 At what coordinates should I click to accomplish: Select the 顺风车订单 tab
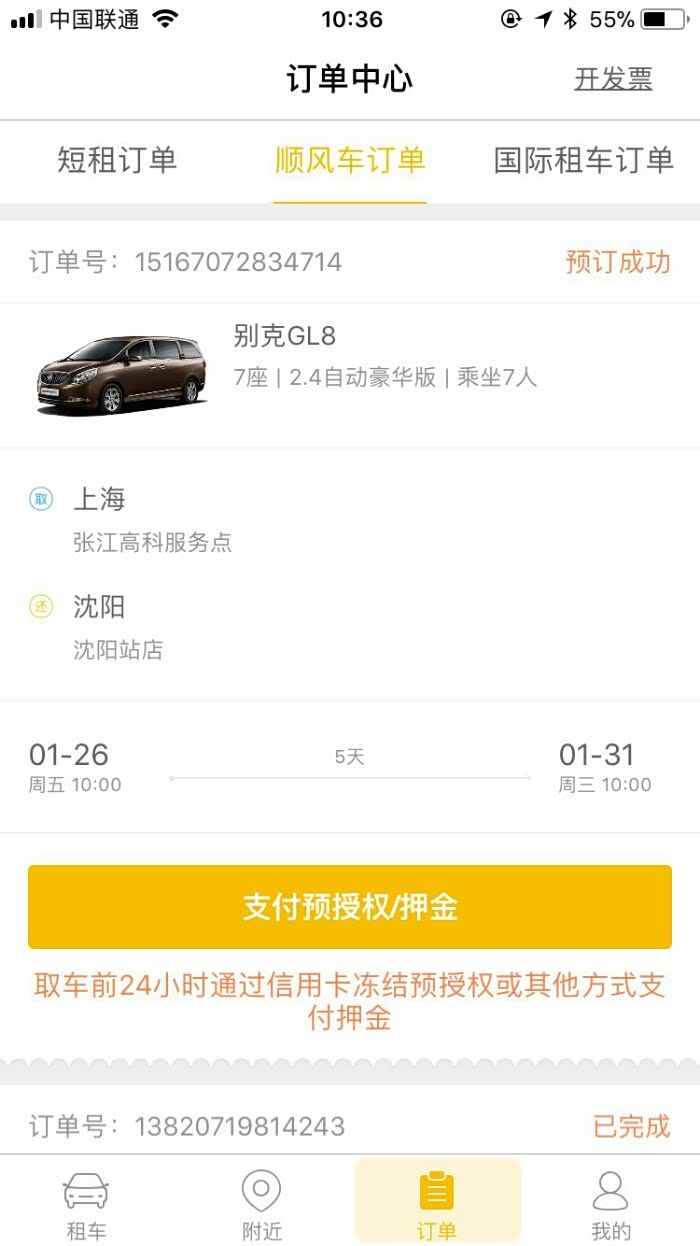(350, 160)
